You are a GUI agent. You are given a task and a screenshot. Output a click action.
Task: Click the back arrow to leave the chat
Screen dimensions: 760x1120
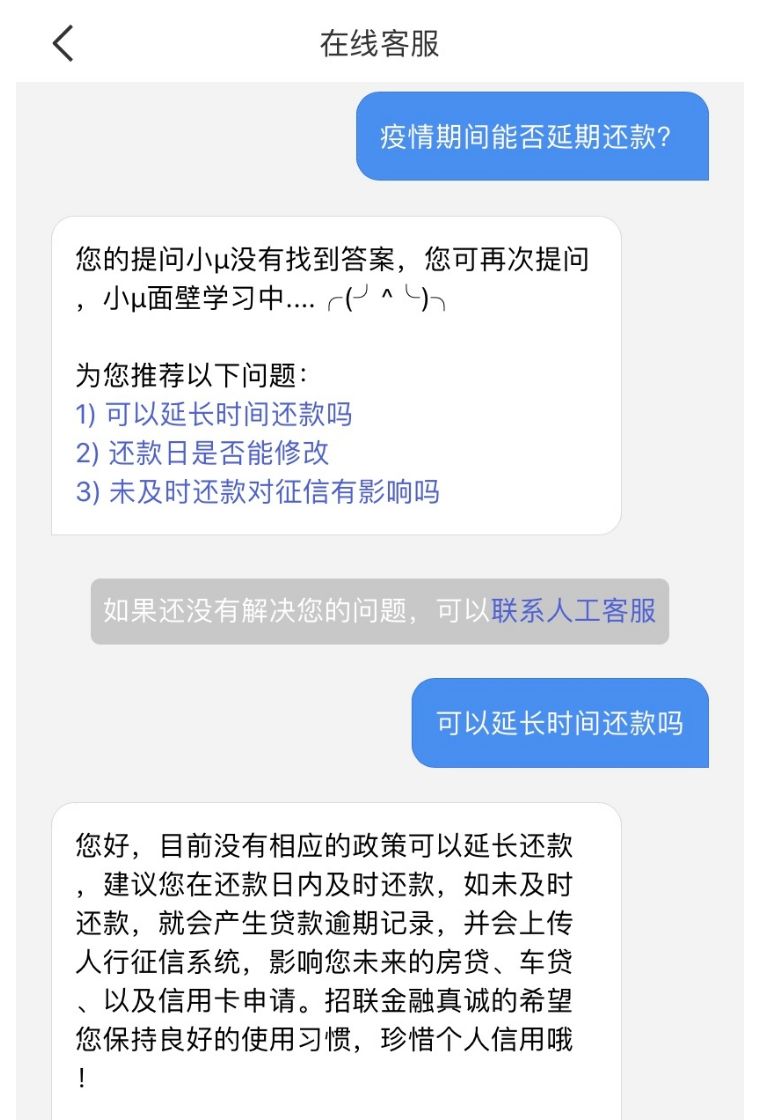coord(62,43)
